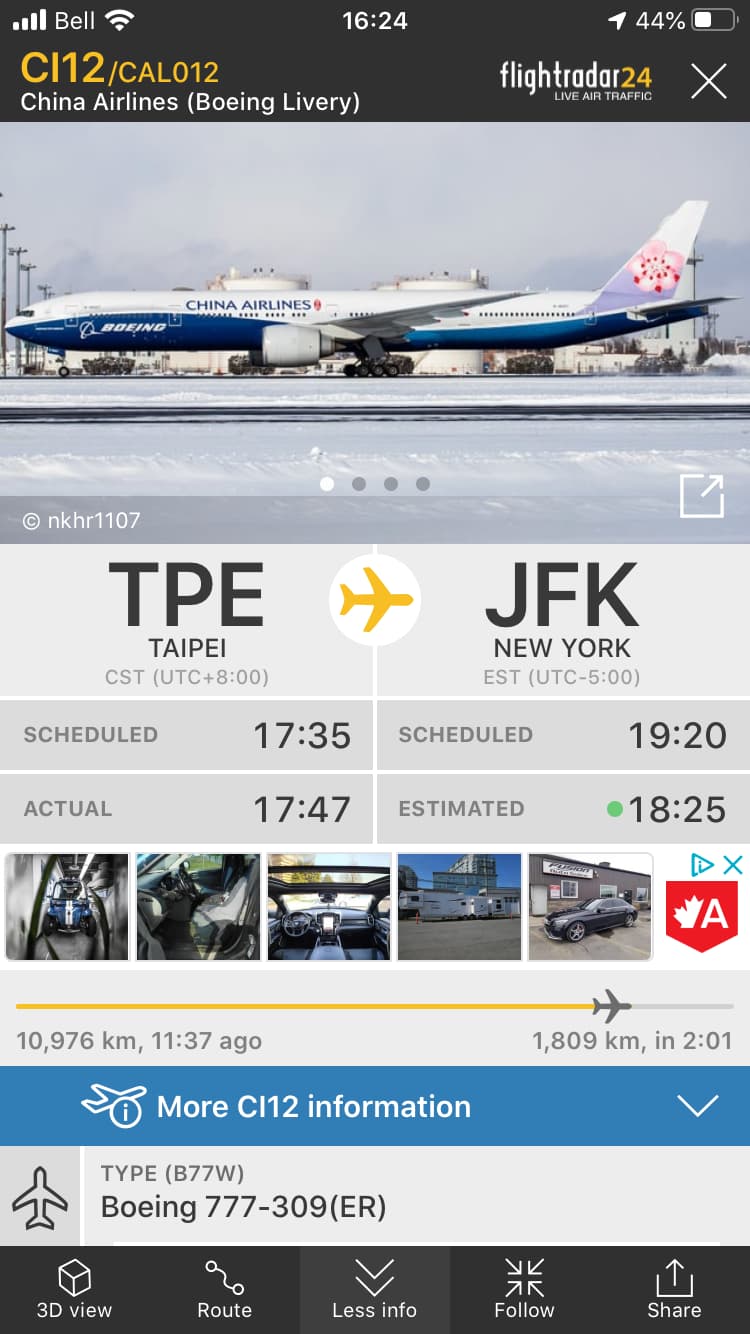Image resolution: width=750 pixels, height=1334 pixels.
Task: Open the truck interior ad thumbnail
Action: point(329,907)
